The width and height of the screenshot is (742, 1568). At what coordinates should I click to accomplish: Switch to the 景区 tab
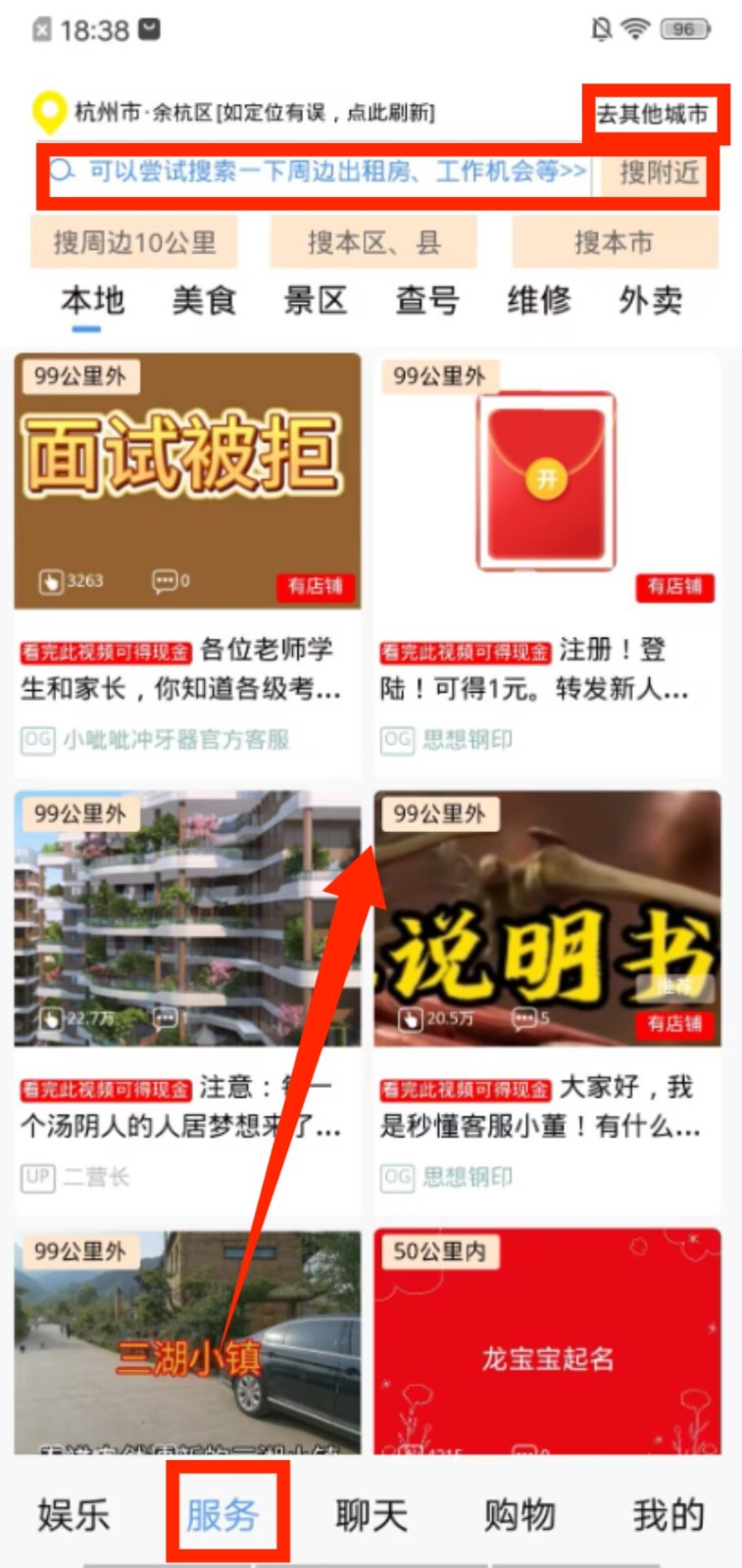point(316,300)
